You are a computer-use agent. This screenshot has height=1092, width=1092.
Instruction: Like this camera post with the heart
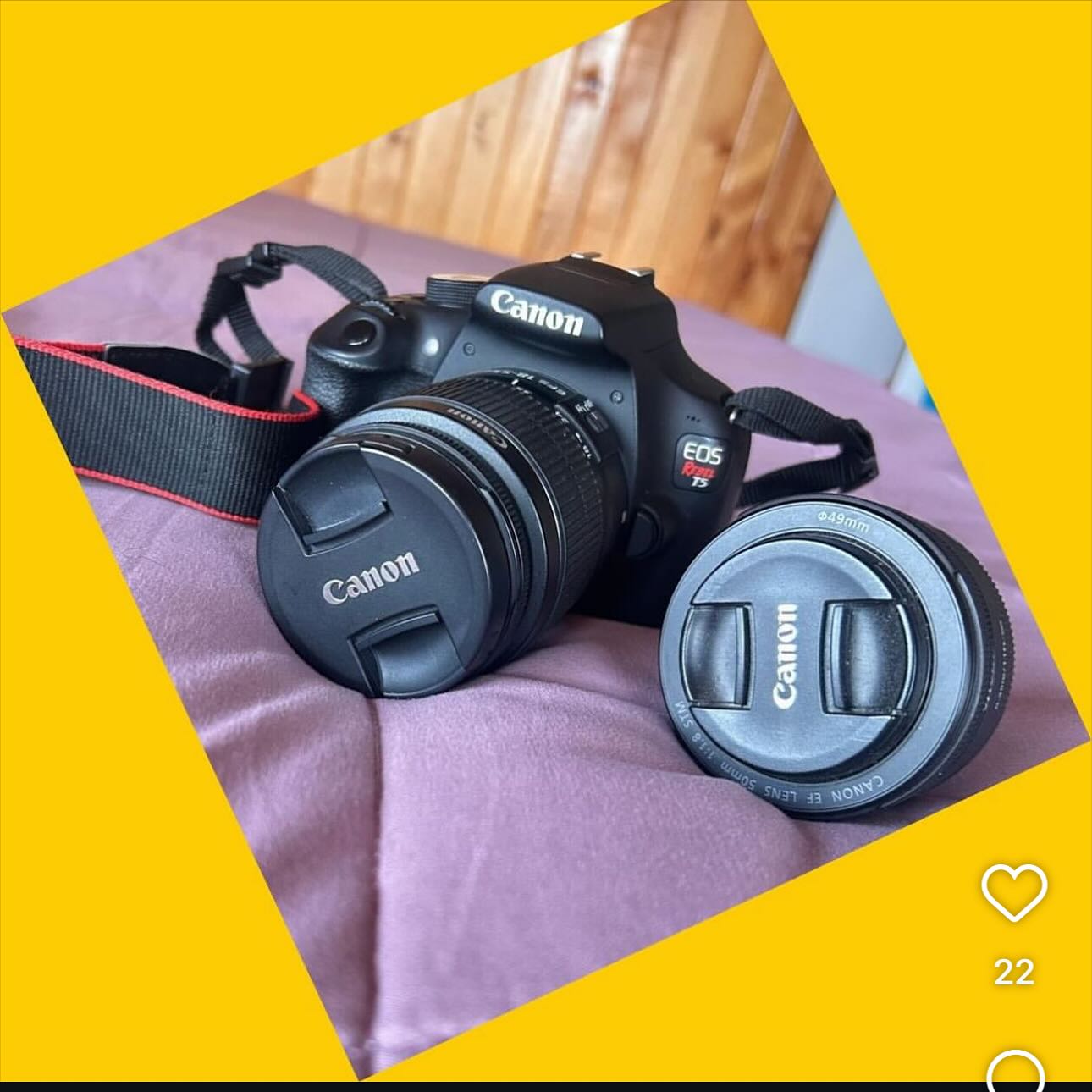(x=1013, y=893)
